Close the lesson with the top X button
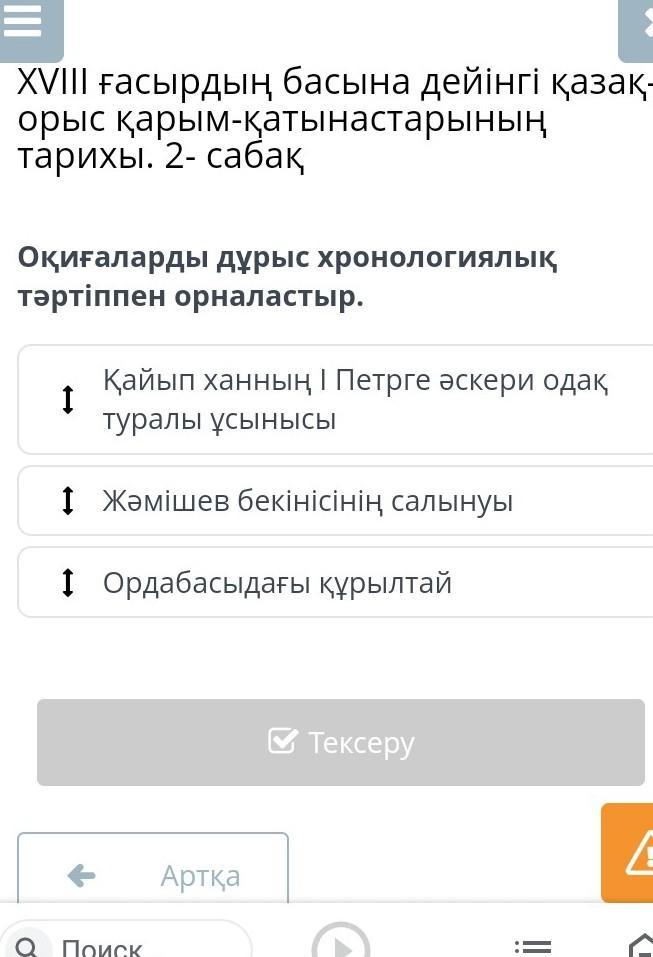The height and width of the screenshot is (957, 653). [x=638, y=28]
